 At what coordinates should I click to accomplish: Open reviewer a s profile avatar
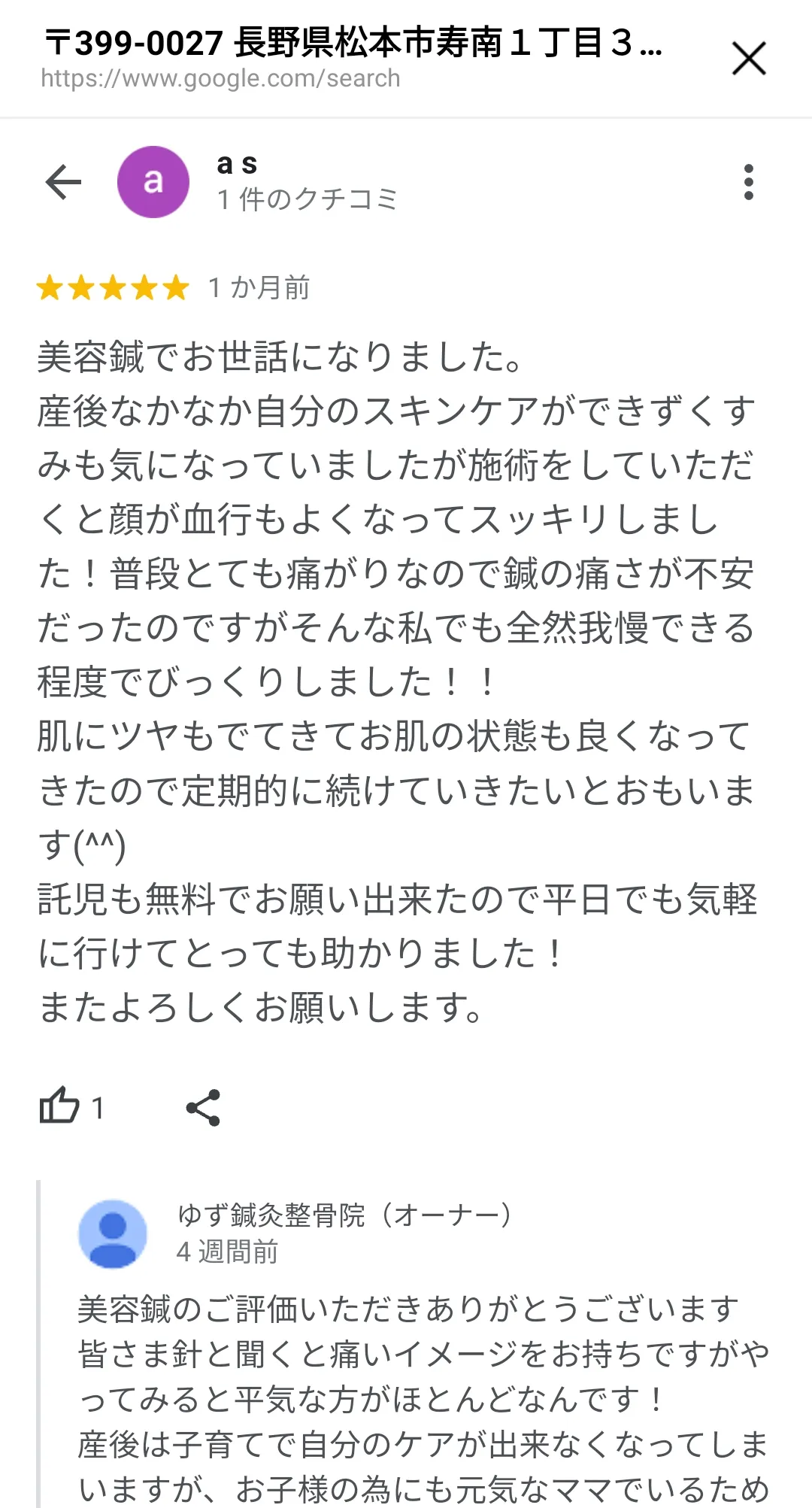point(153,182)
